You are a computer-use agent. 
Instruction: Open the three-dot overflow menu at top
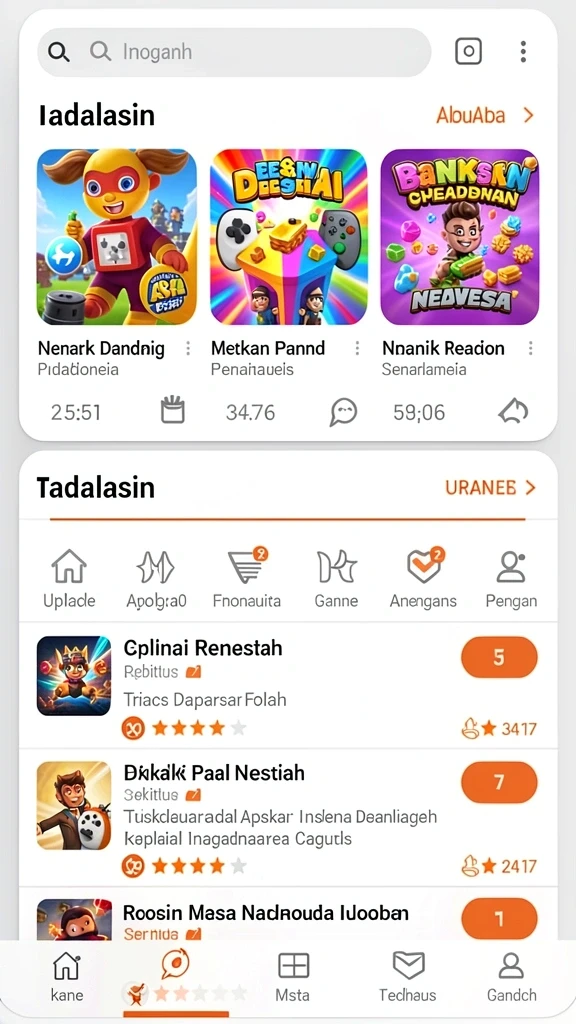point(523,52)
